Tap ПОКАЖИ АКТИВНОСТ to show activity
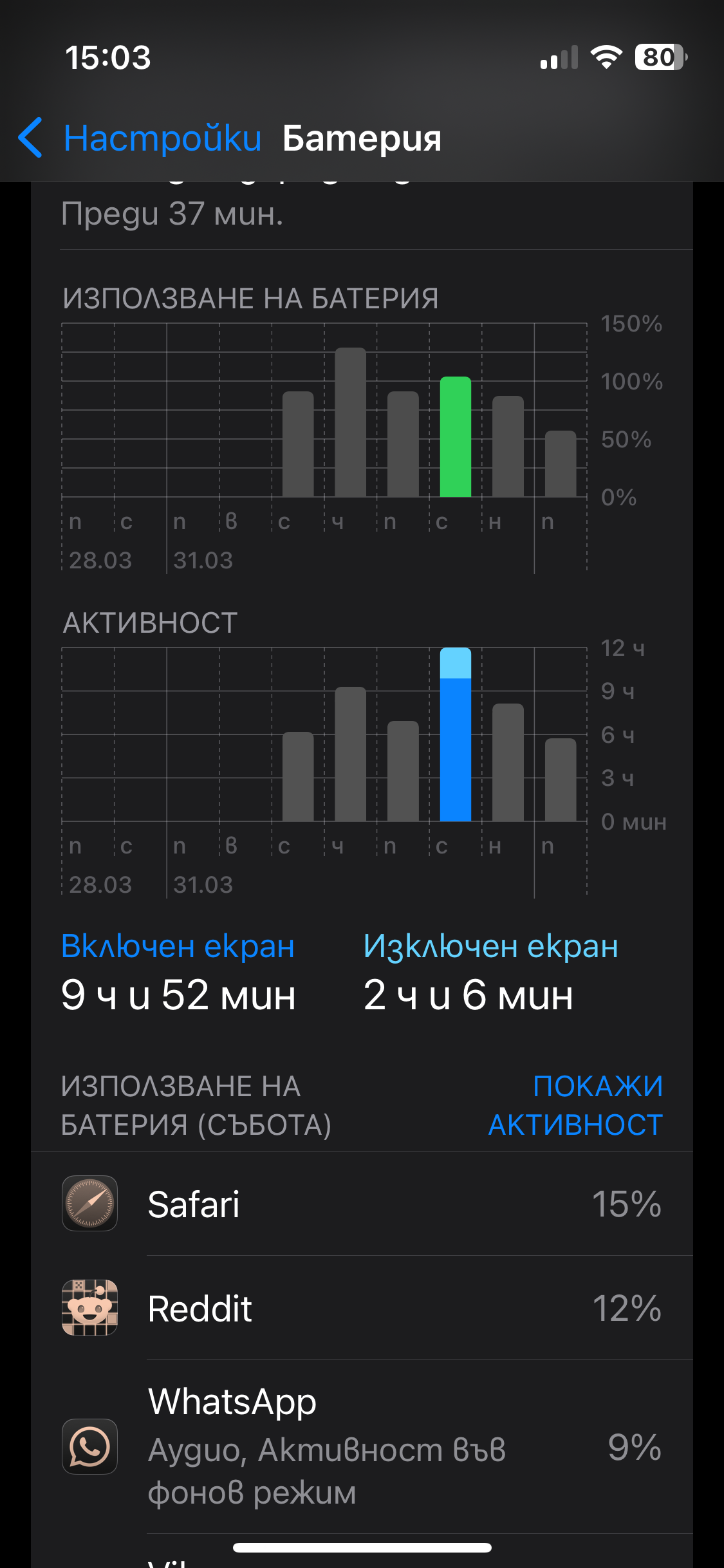724x1568 pixels. [575, 1105]
